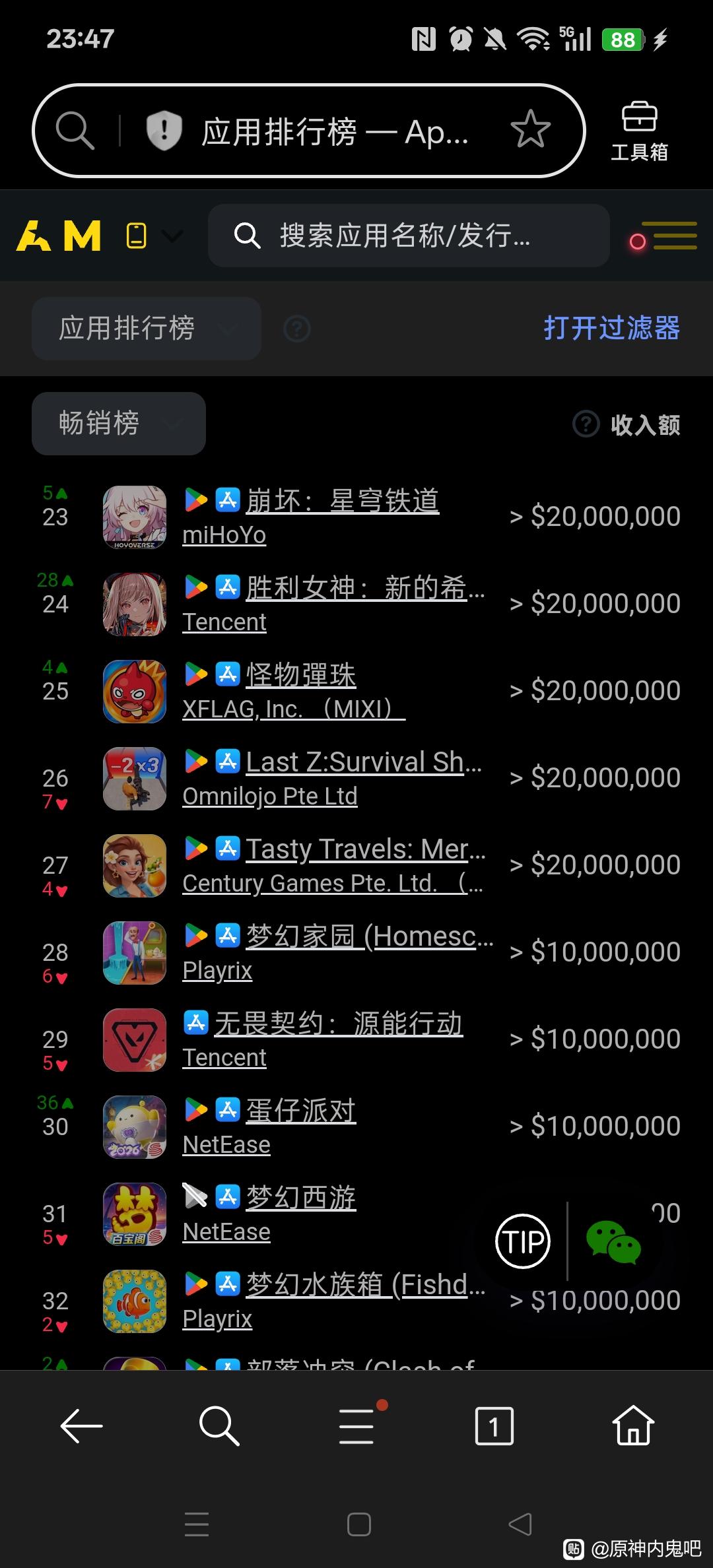
Task: Open the filter via 打开过滤器
Action: [611, 328]
